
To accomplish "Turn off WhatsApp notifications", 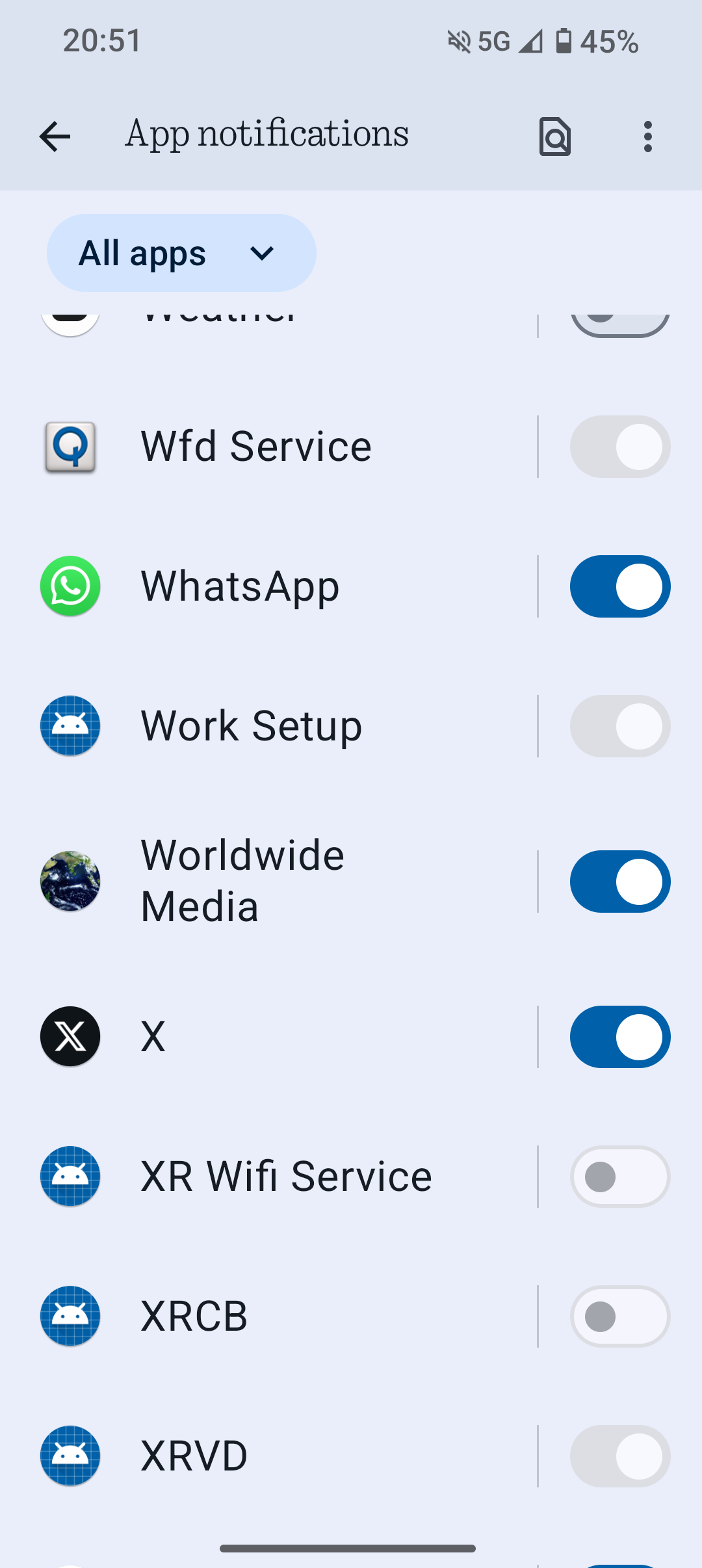I will tap(620, 586).
